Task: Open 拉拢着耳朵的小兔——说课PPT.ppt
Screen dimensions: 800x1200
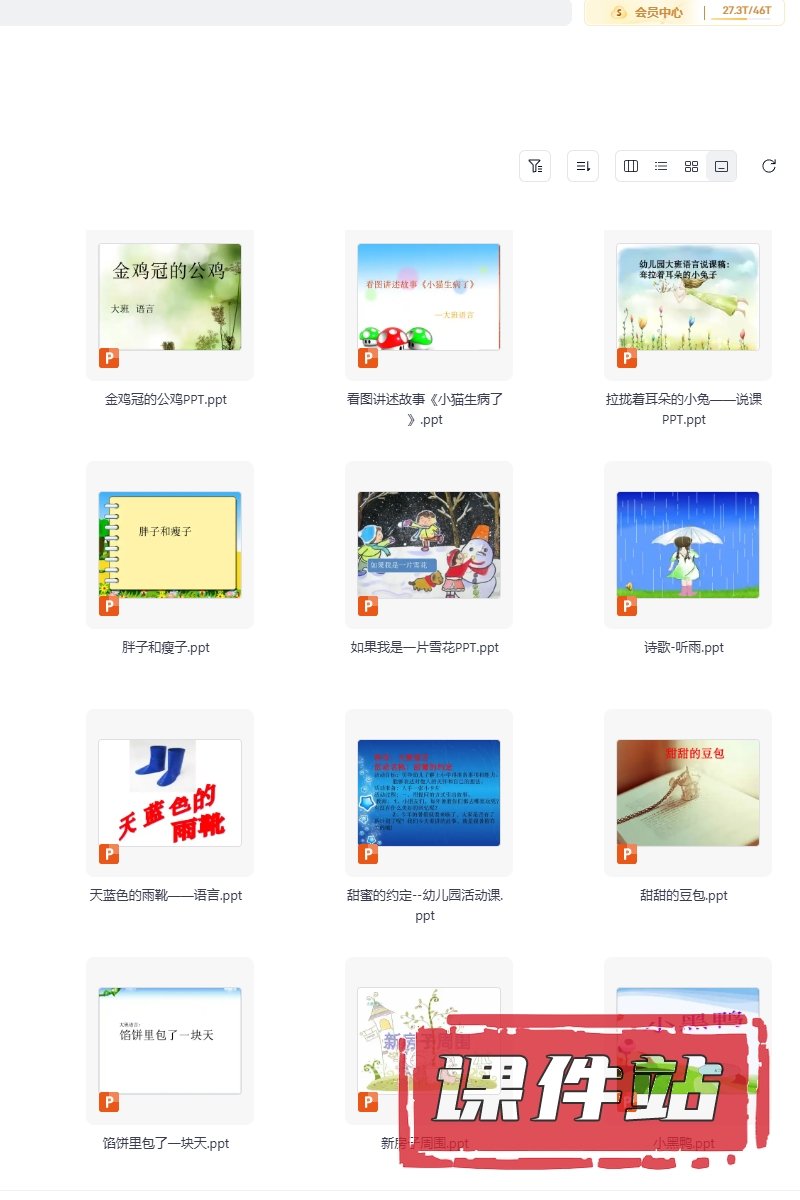Action: click(688, 297)
